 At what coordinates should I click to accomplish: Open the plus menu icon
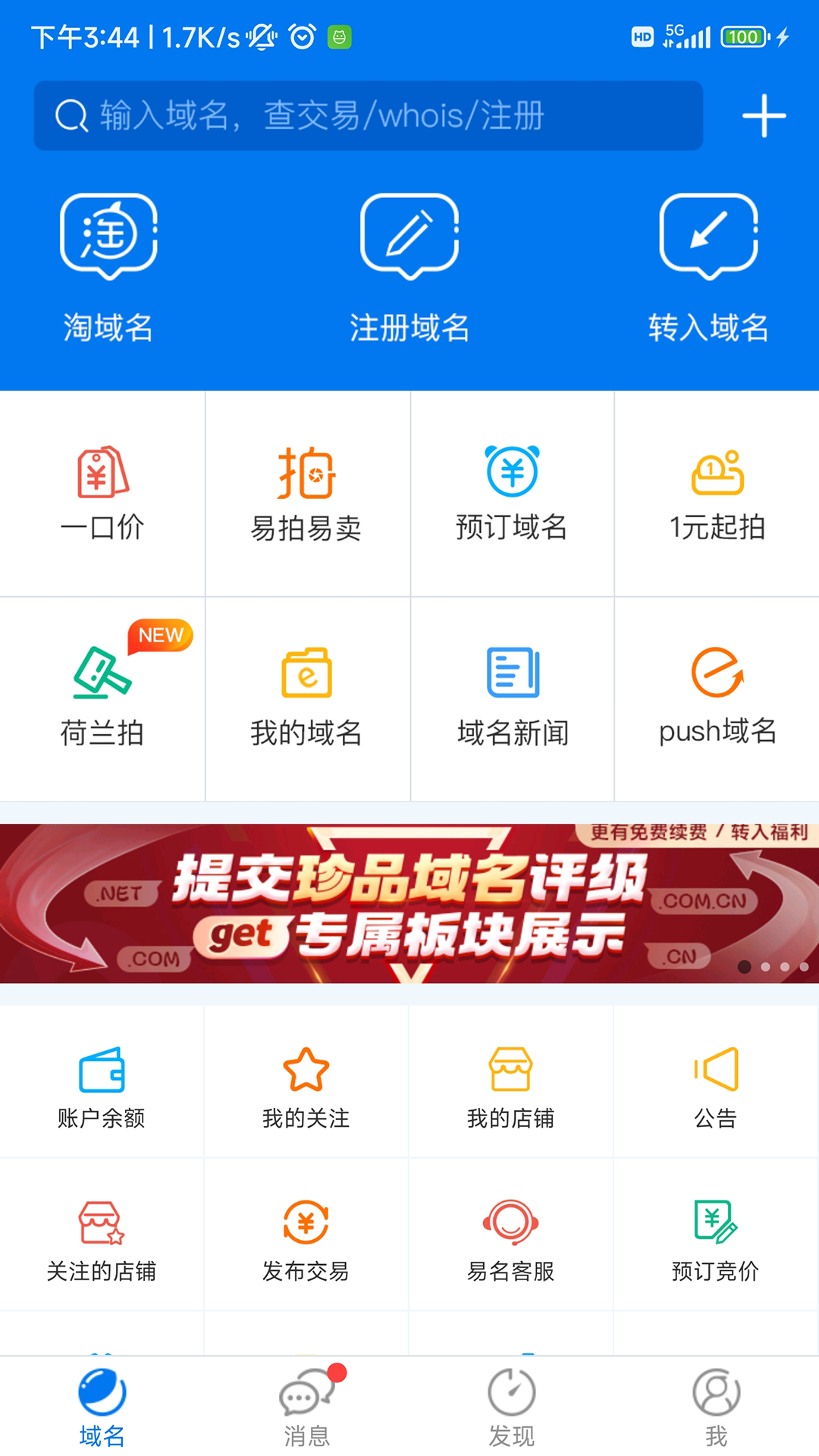coord(763,116)
